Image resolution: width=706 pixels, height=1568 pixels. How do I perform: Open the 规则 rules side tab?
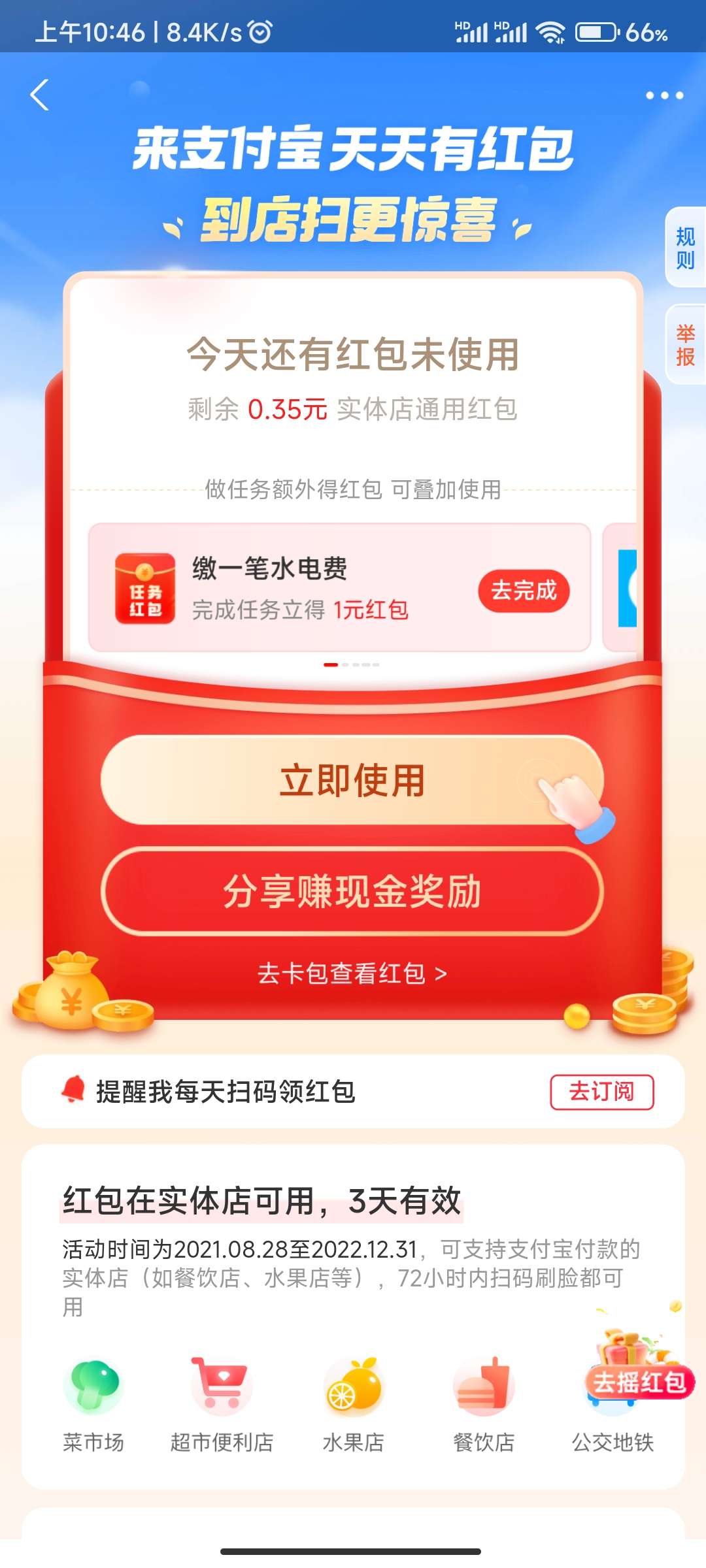[685, 248]
